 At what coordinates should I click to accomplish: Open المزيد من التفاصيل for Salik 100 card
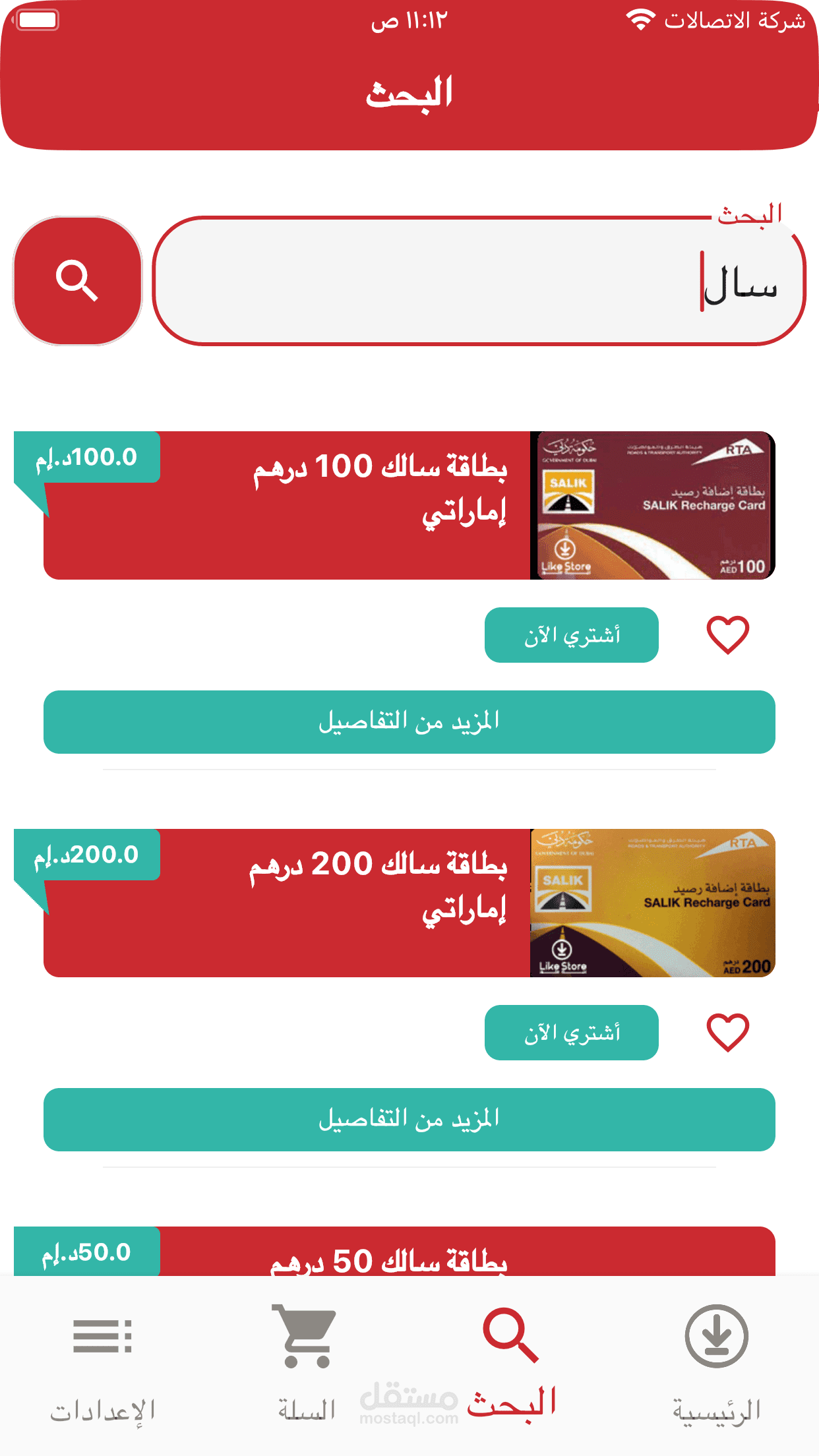click(409, 722)
